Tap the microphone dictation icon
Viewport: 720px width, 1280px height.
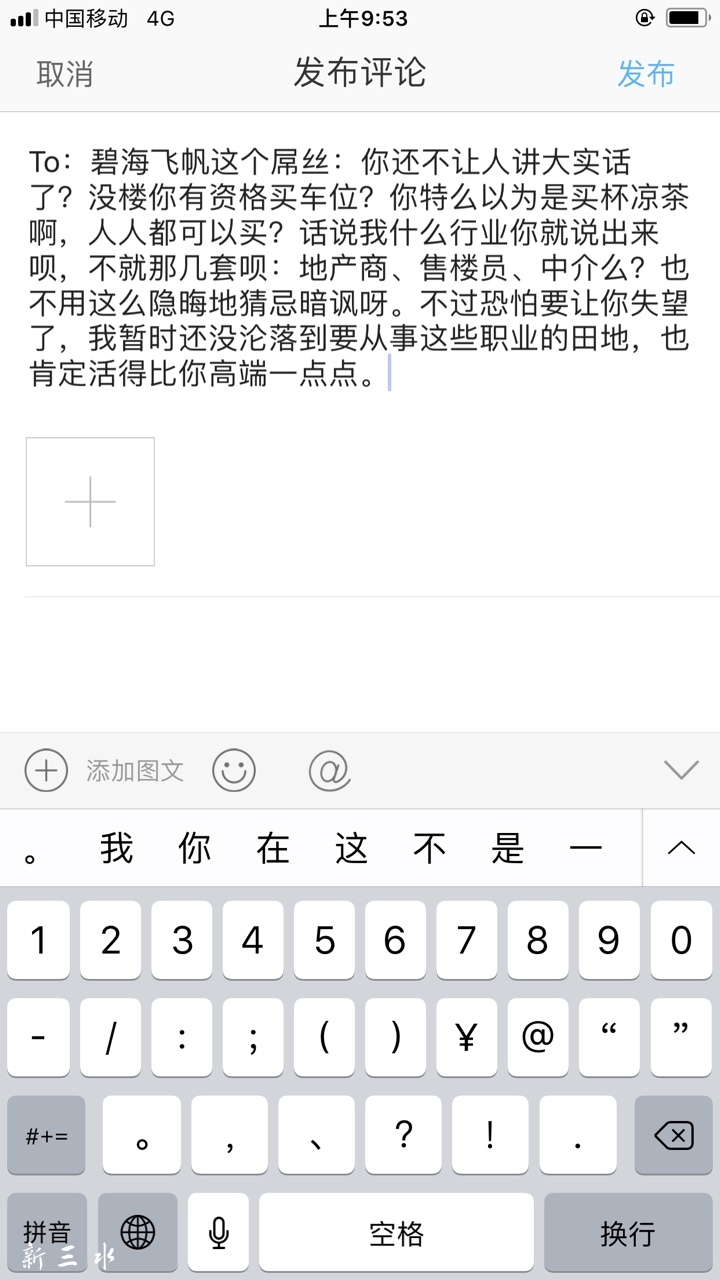pyautogui.click(x=218, y=1232)
